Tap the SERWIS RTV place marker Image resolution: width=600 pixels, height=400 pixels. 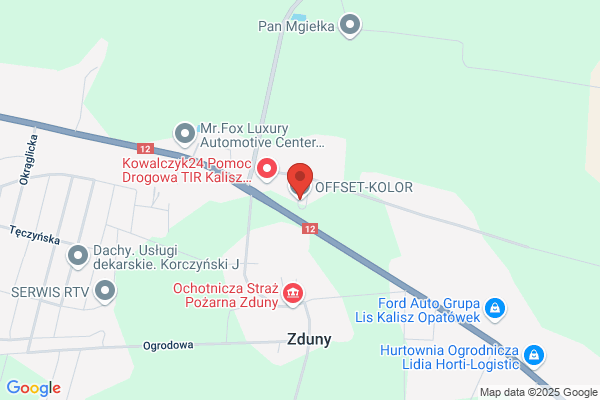point(106,291)
